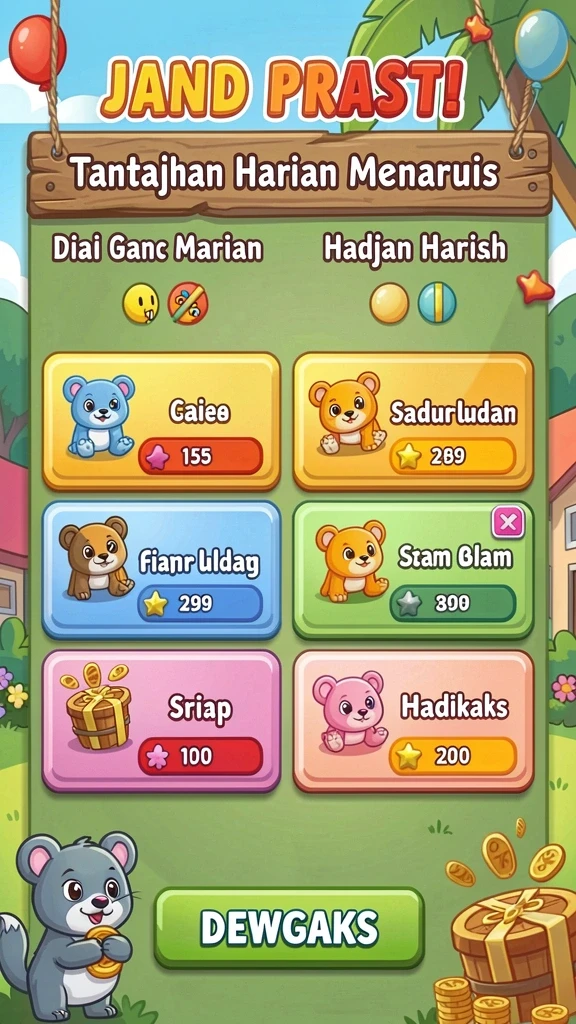The image size is (576, 1024).
Task: Select the Sriap gift box card
Action: click(161, 721)
